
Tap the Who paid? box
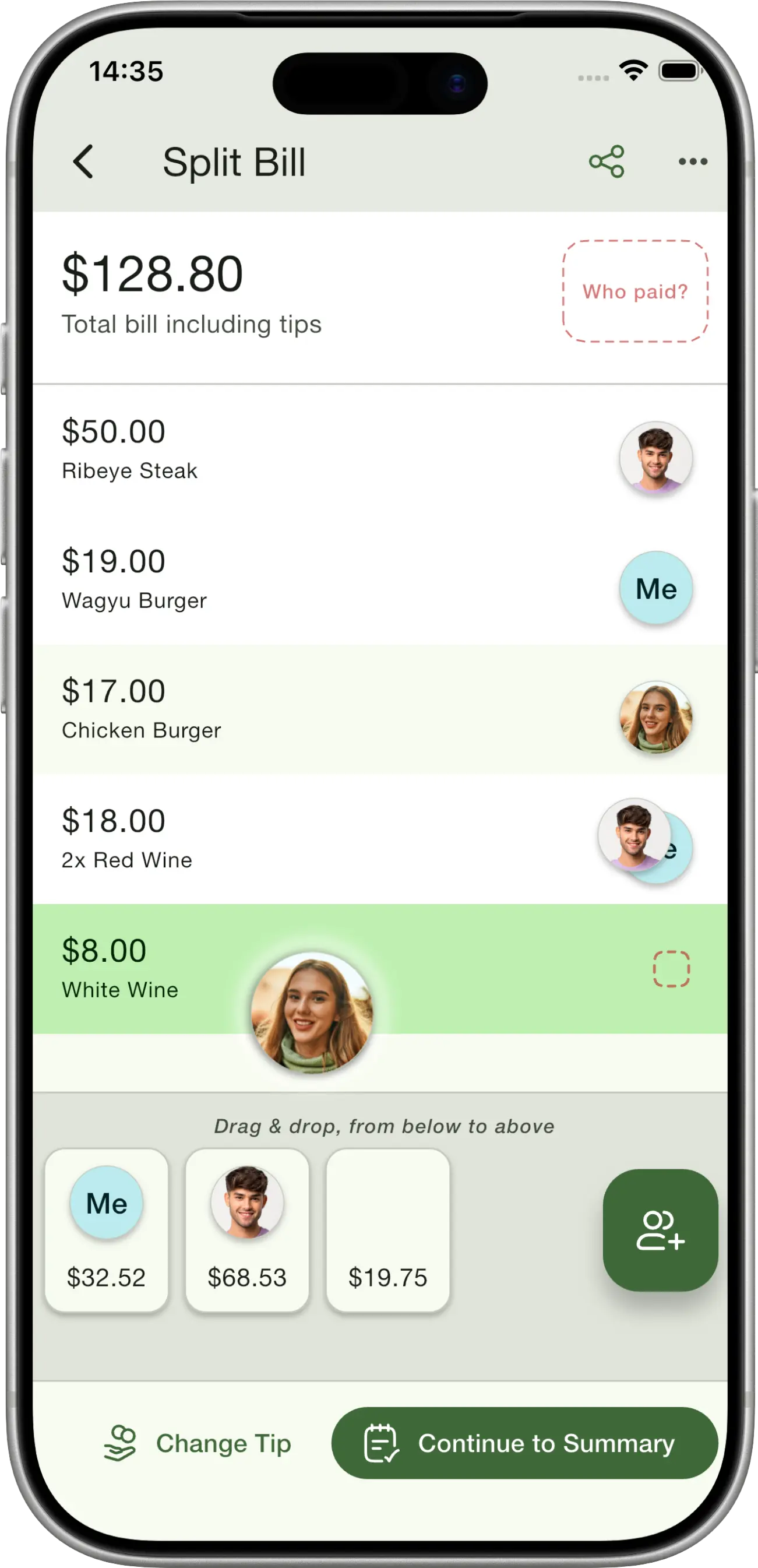point(634,291)
